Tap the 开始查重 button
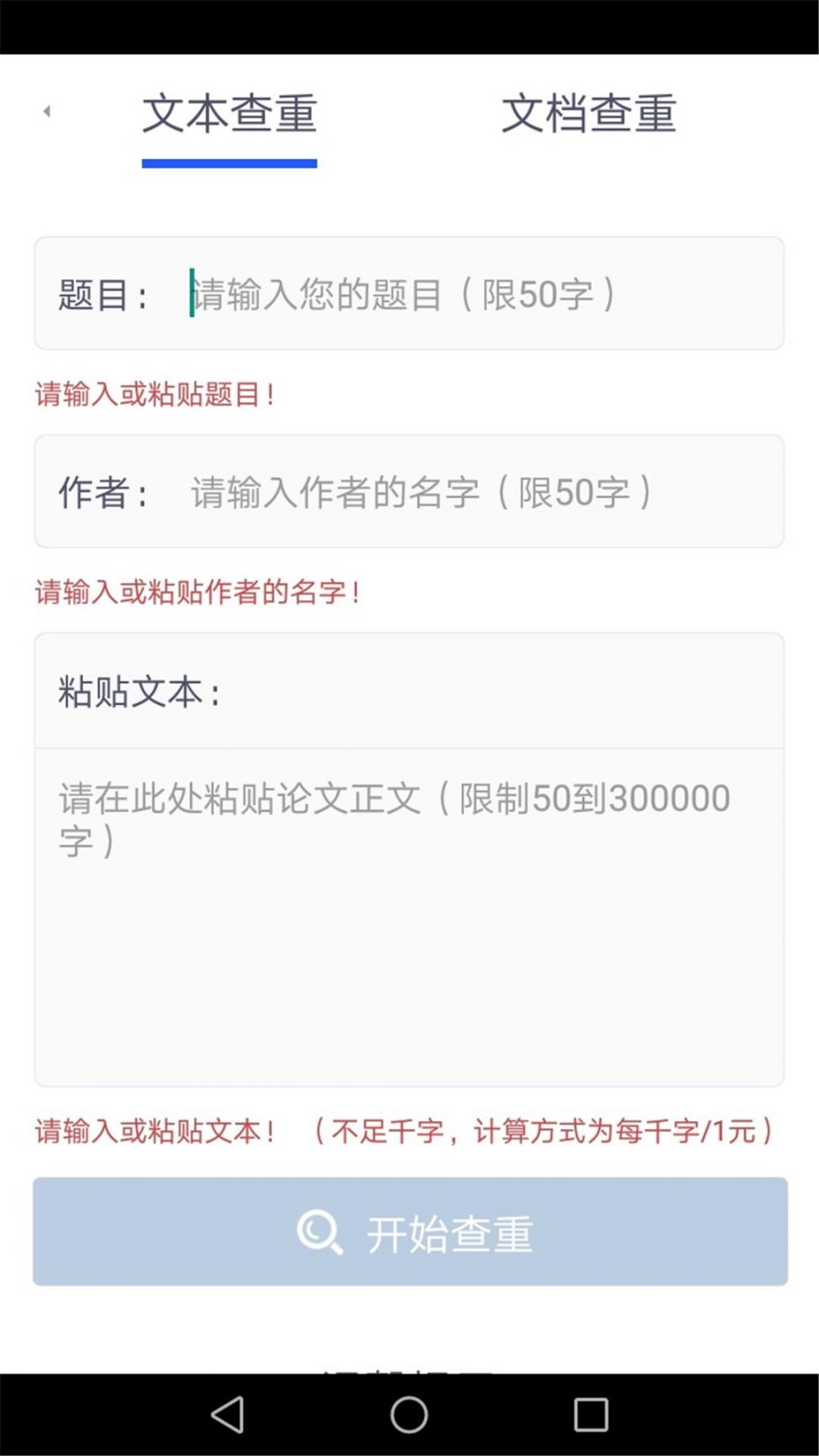This screenshot has height=1456, width=819. pos(410,1231)
